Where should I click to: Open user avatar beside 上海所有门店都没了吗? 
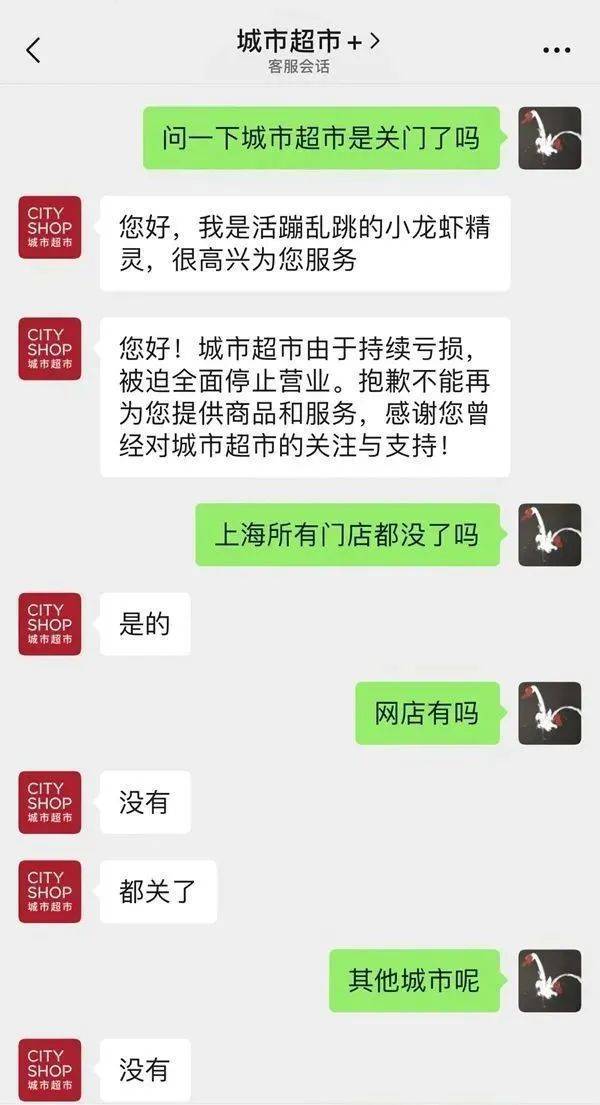coord(549,535)
